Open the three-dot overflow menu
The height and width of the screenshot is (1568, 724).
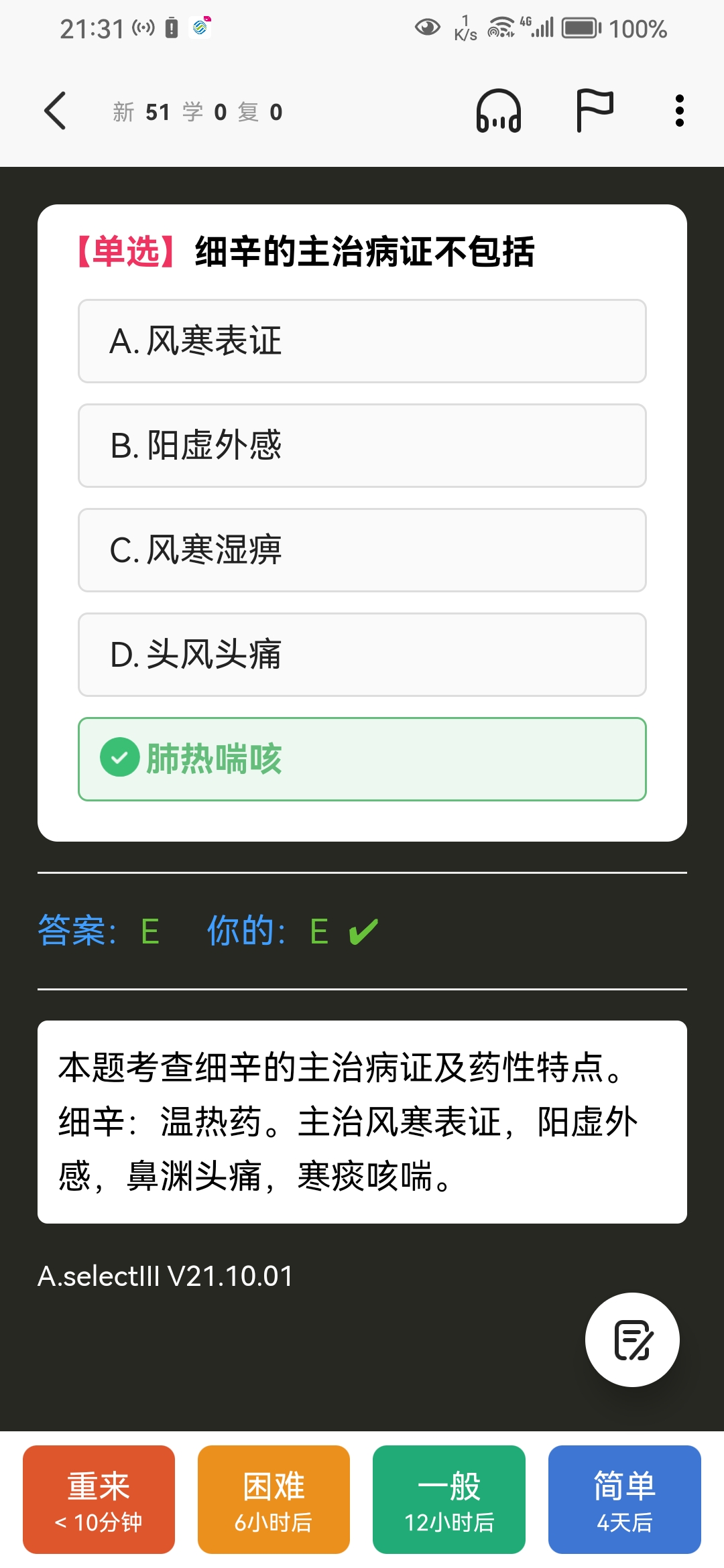click(680, 111)
